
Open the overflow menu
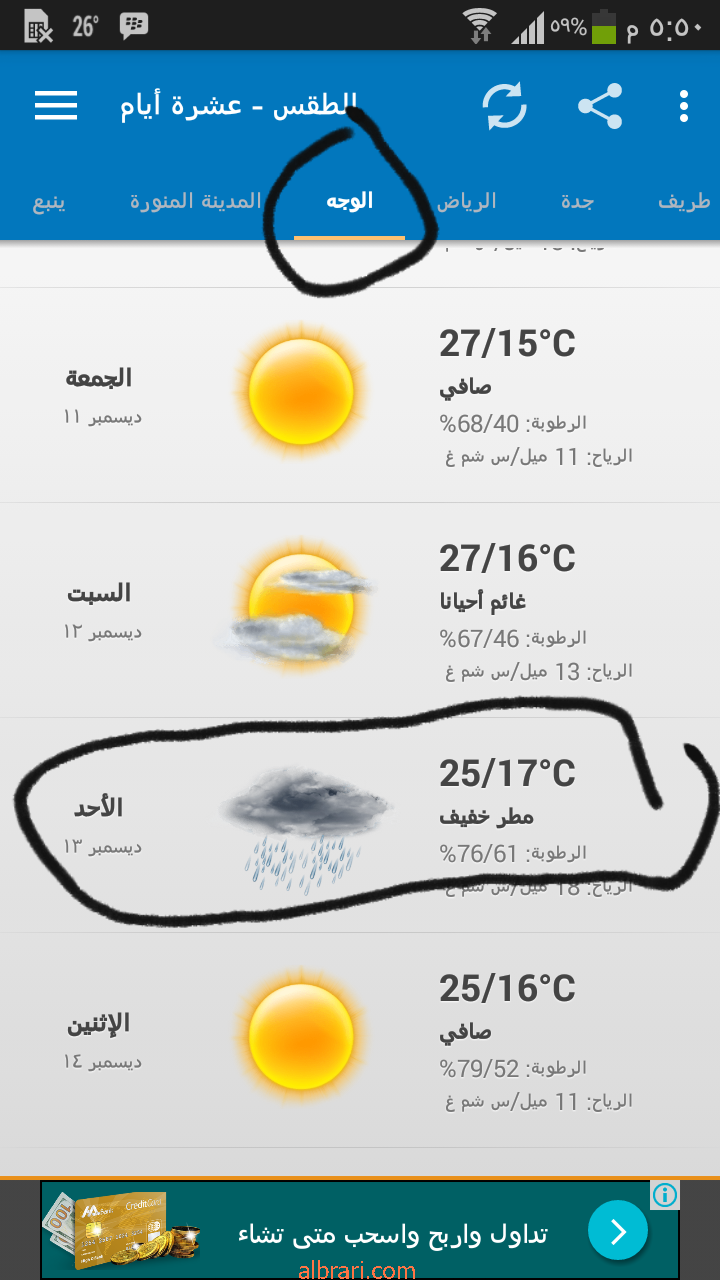pyautogui.click(x=684, y=106)
